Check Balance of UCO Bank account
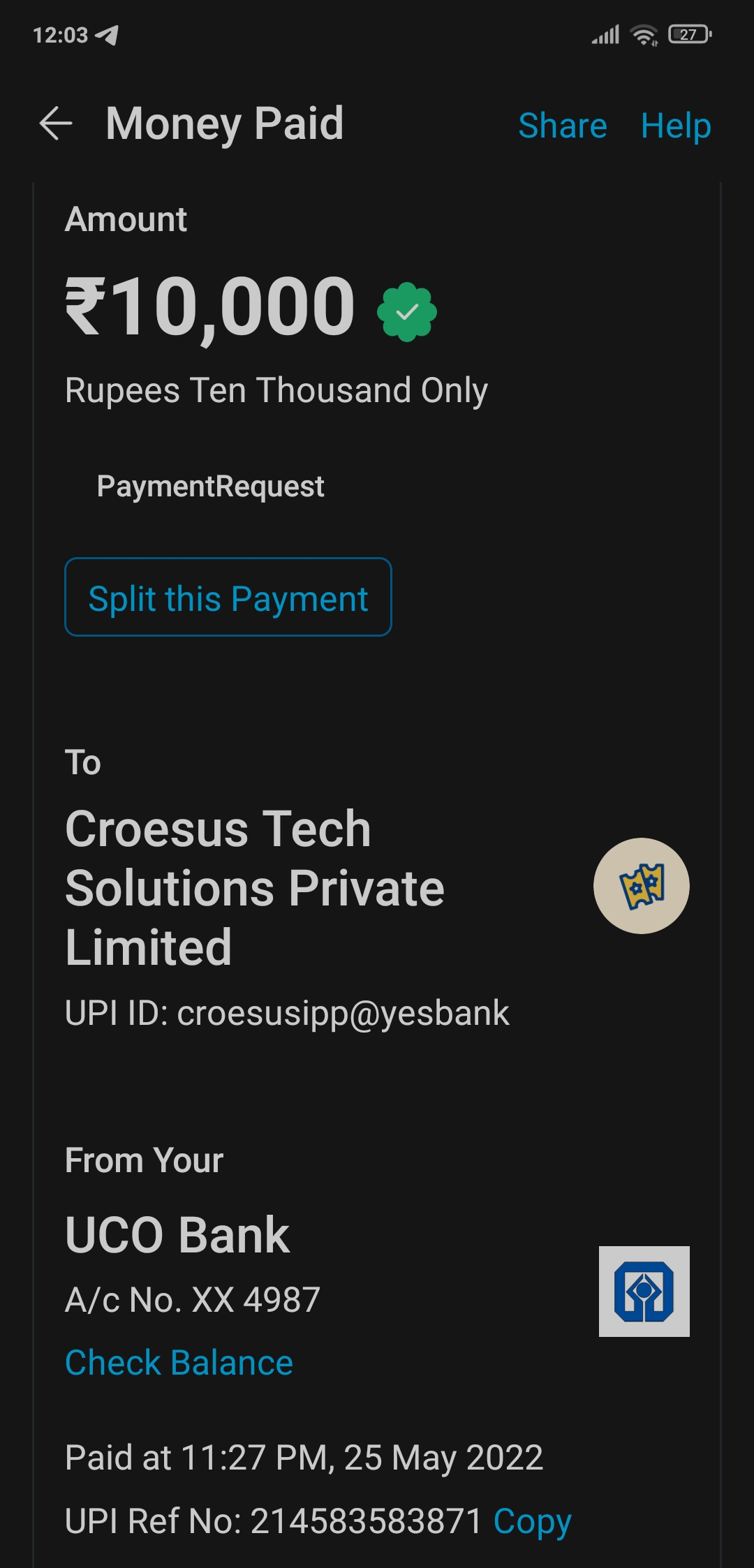The image size is (754, 1568). [x=179, y=1363]
